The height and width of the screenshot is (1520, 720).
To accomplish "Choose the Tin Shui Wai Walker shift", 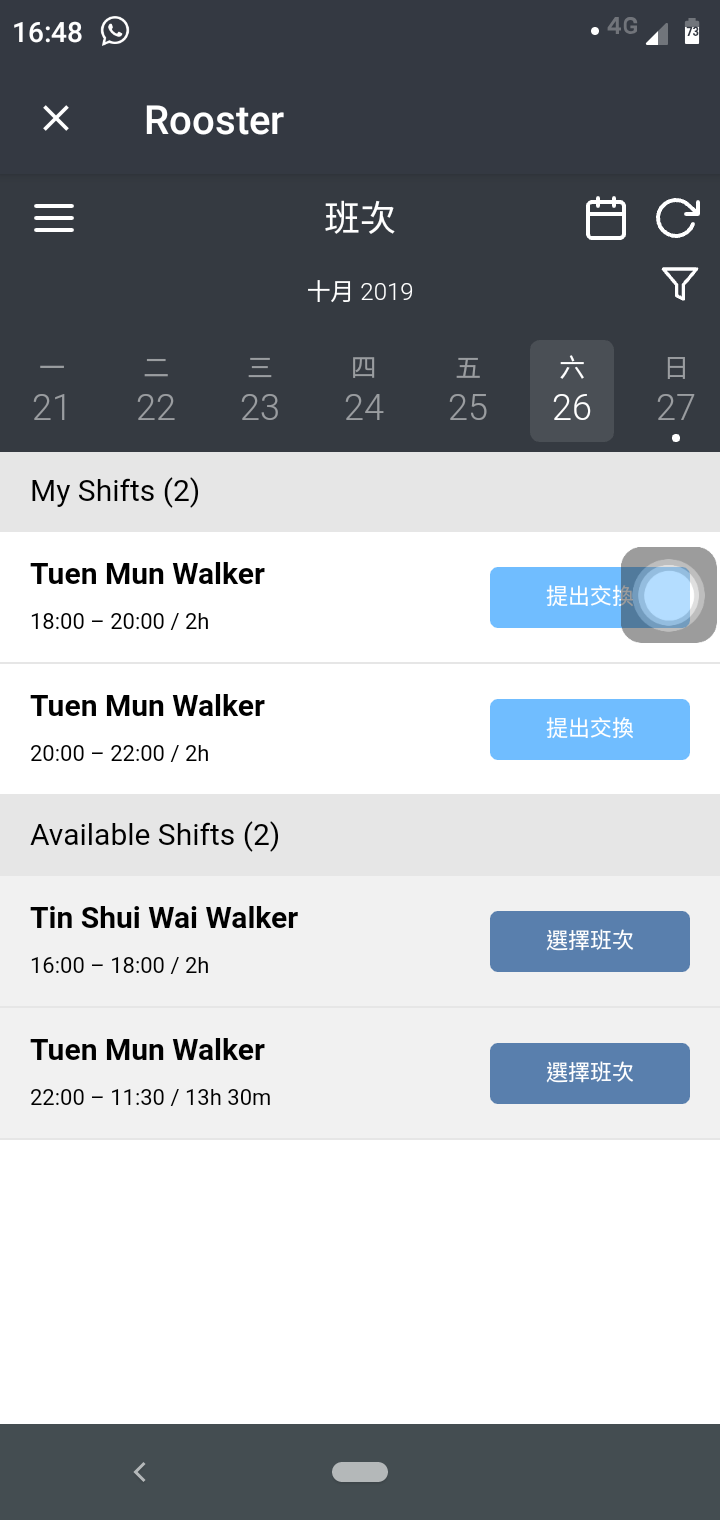I will pyautogui.click(x=590, y=941).
